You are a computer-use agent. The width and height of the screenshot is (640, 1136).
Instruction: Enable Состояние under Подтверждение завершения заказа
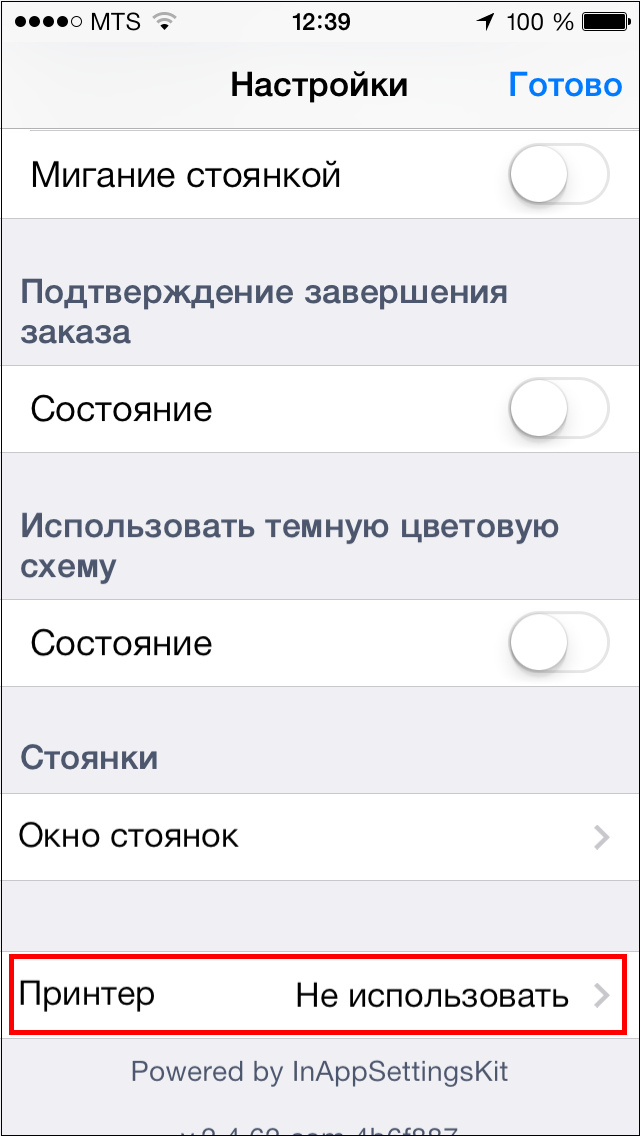coord(558,410)
